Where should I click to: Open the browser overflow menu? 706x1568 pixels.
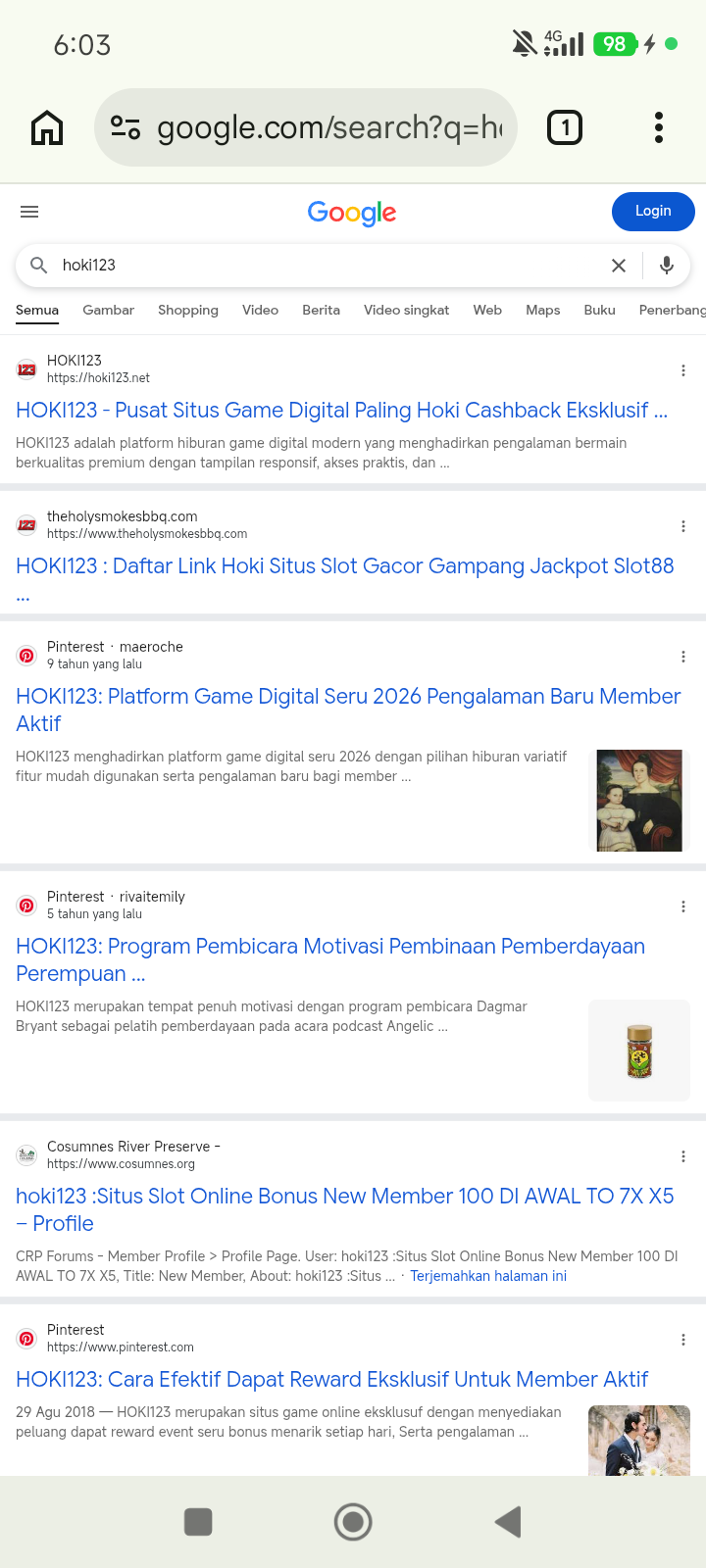pos(659,127)
